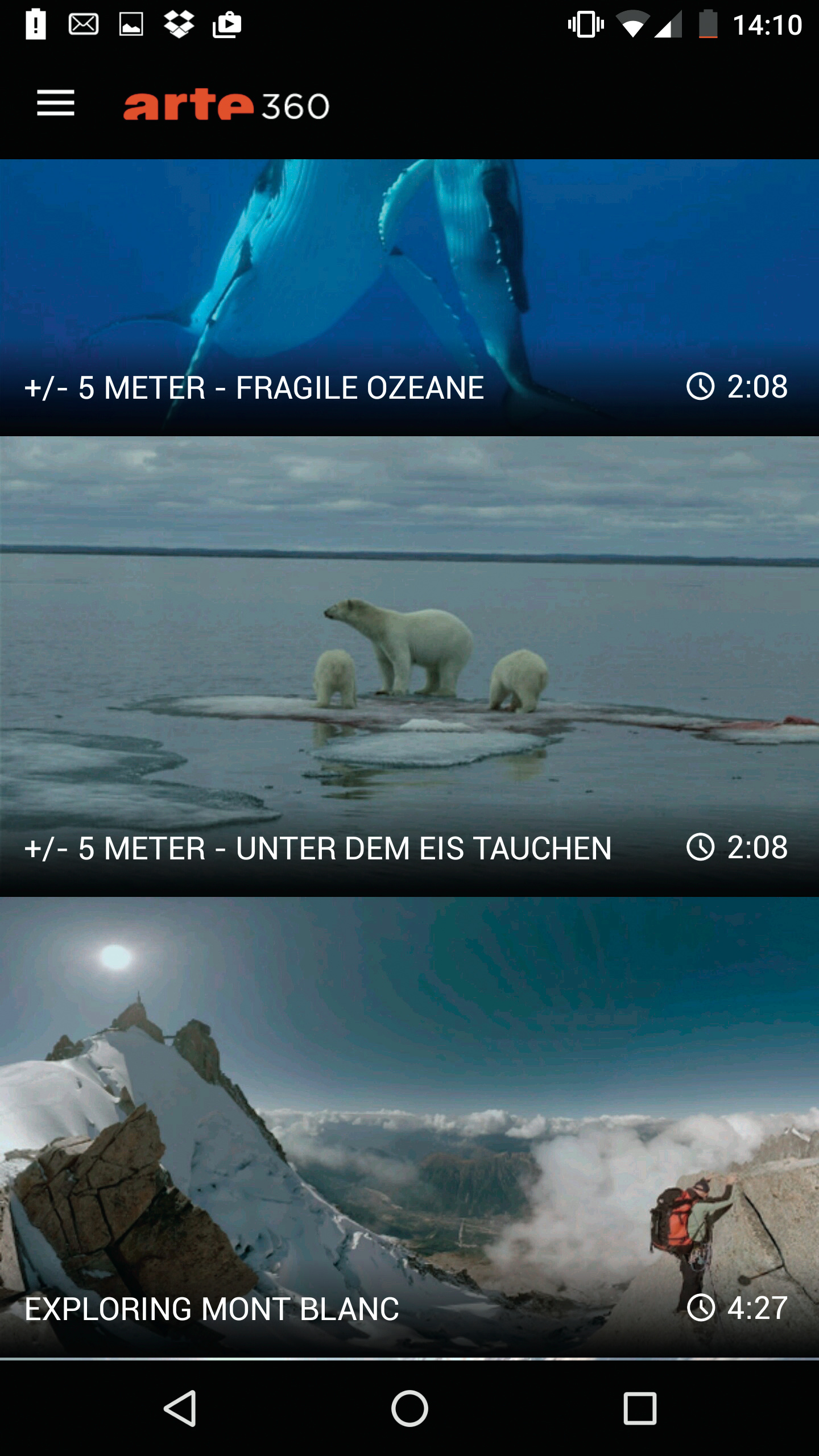
Task: Watch Exploring Mont Blanc
Action: [x=409, y=1127]
